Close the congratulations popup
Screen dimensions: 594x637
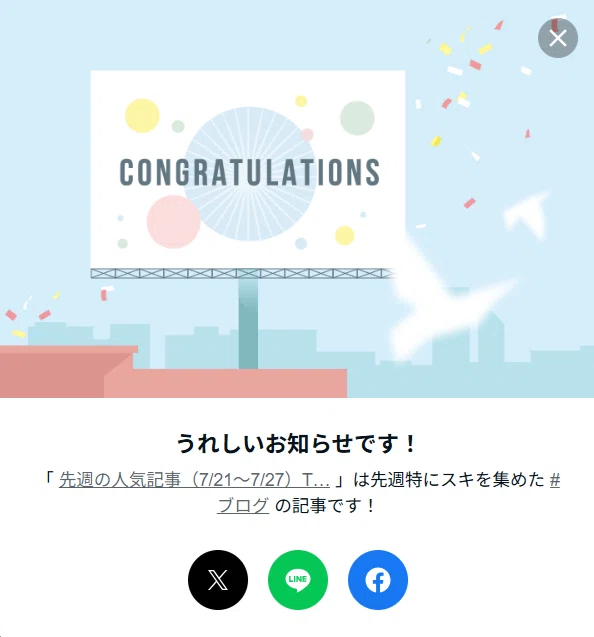[557, 38]
